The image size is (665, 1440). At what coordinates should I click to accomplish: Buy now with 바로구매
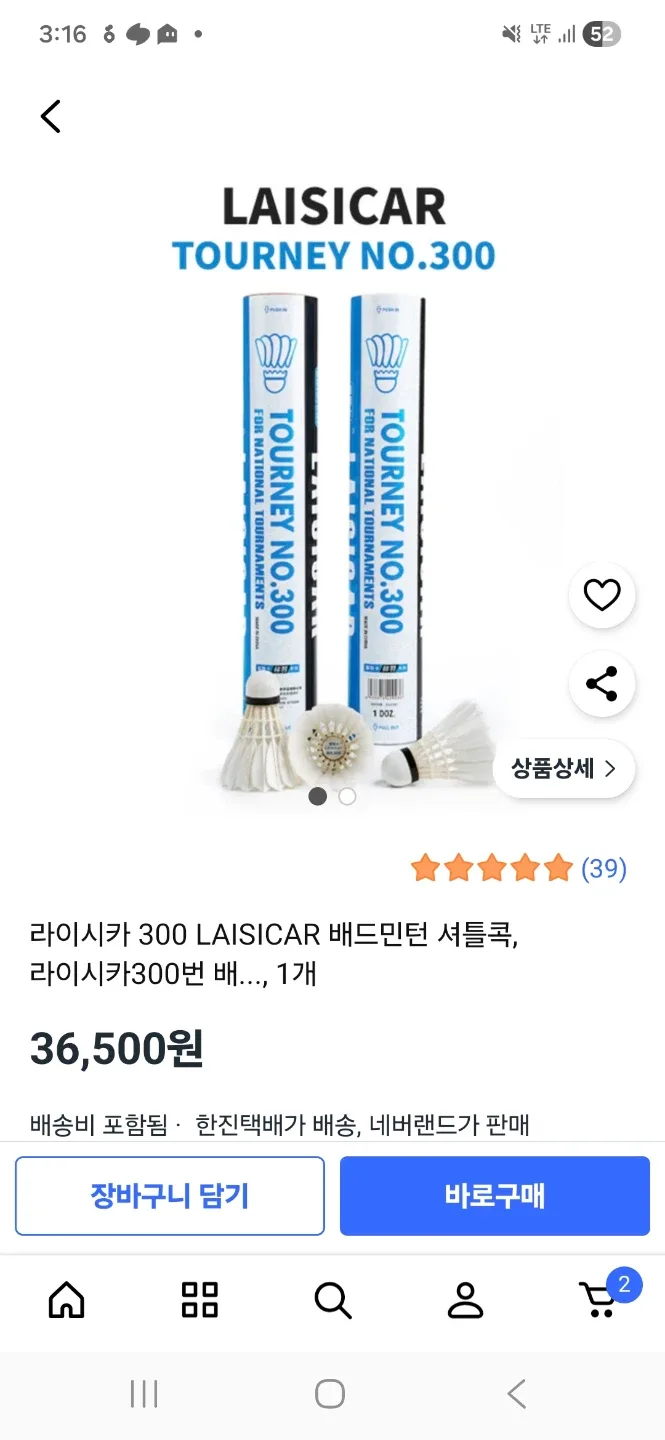[x=495, y=1196]
